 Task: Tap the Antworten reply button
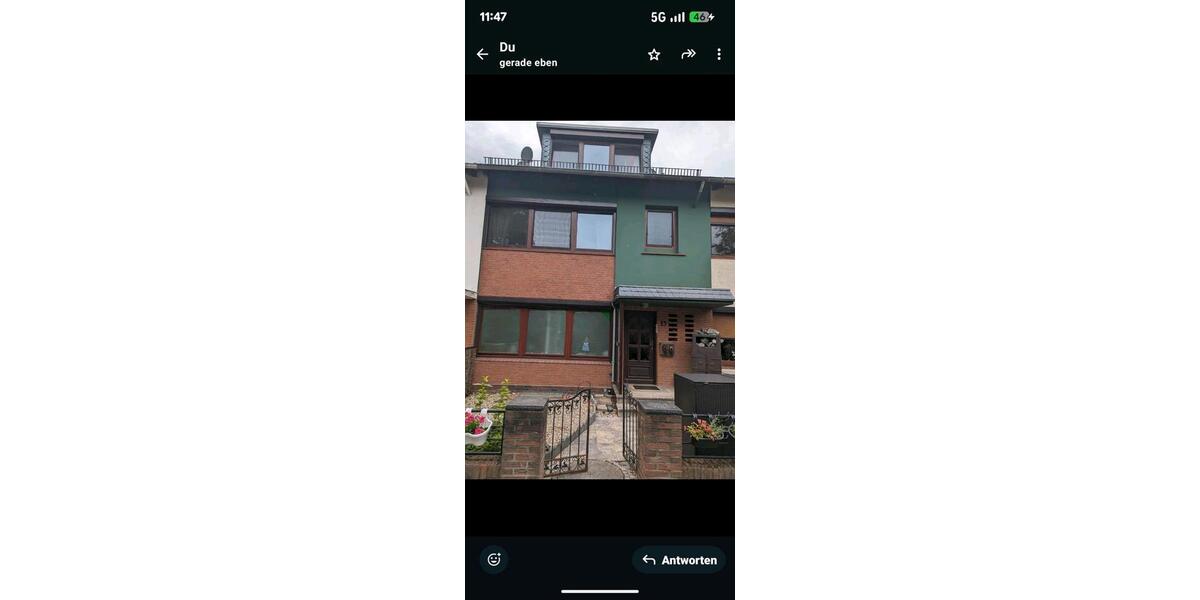tap(679, 560)
